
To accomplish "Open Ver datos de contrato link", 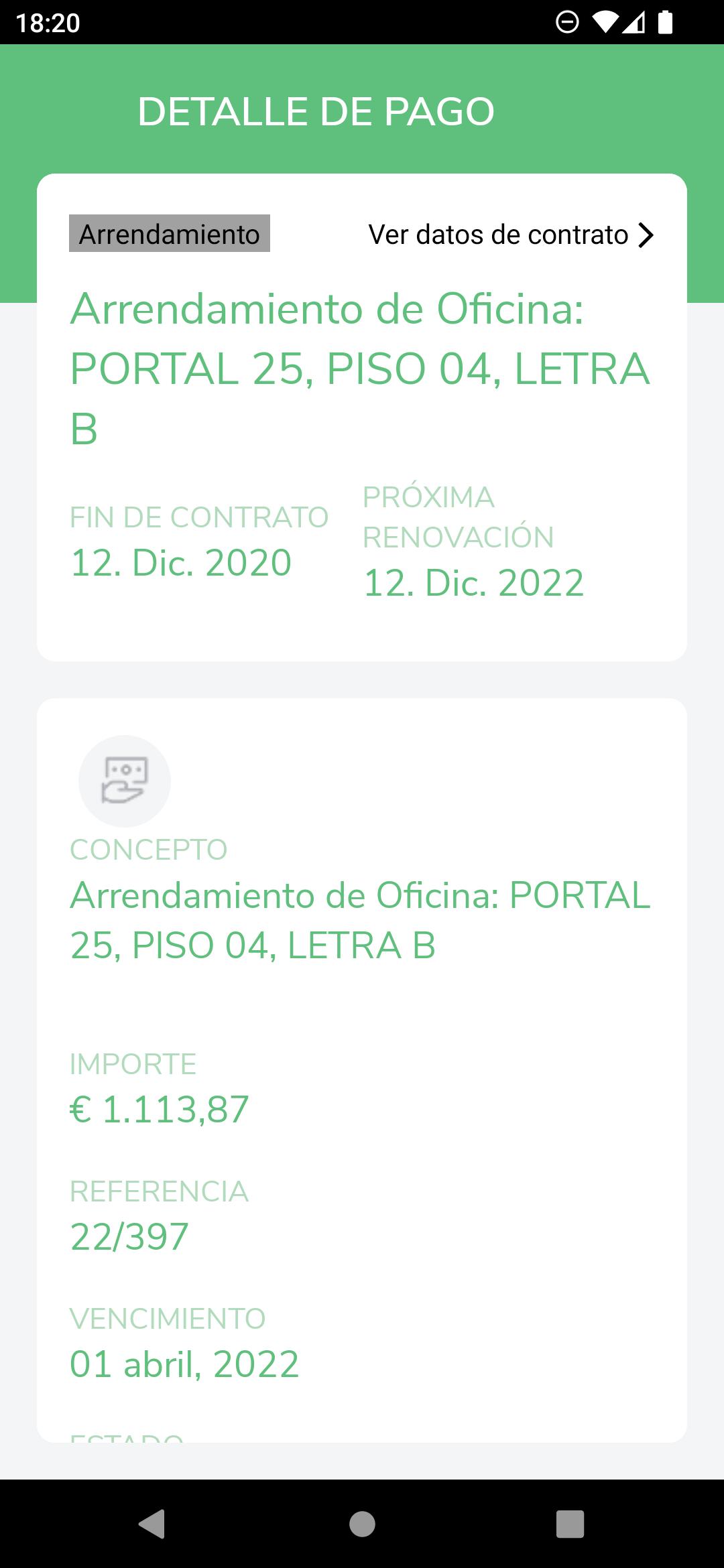I will click(x=511, y=235).
